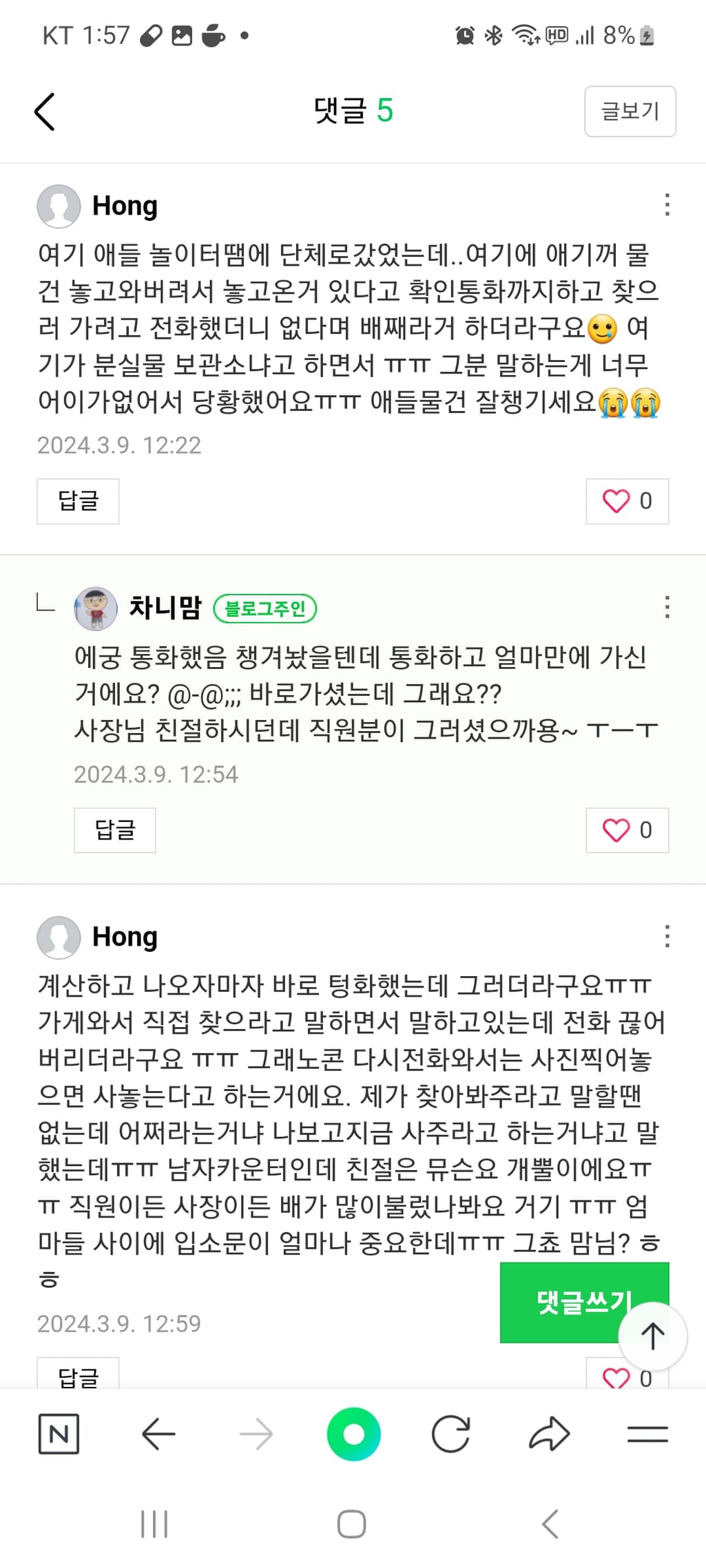The image size is (706, 1568).
Task: Tap 답글 under 차니맘's reply
Action: coord(115,830)
